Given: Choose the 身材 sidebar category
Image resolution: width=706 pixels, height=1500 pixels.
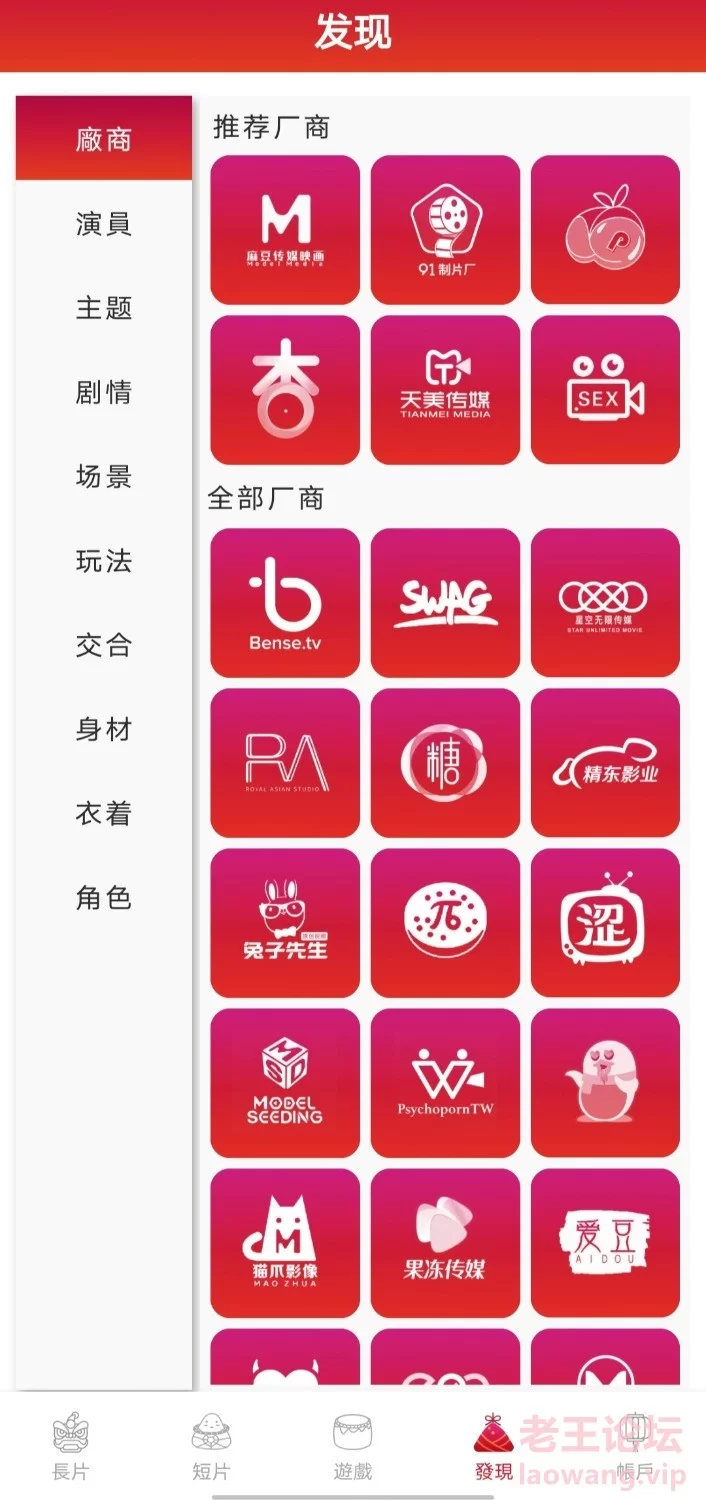Looking at the screenshot, I should pos(104,729).
